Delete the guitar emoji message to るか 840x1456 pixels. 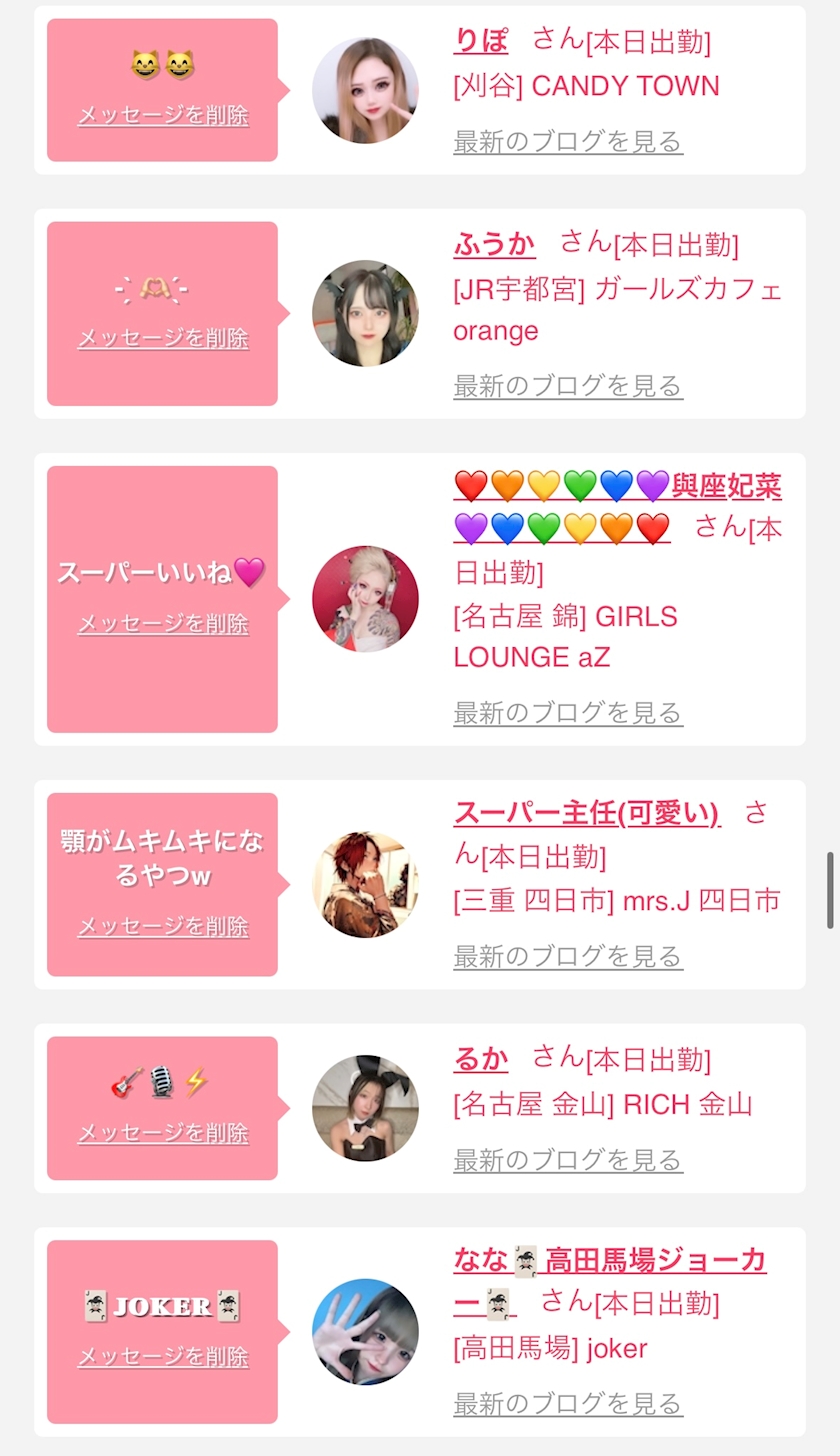point(163,1133)
